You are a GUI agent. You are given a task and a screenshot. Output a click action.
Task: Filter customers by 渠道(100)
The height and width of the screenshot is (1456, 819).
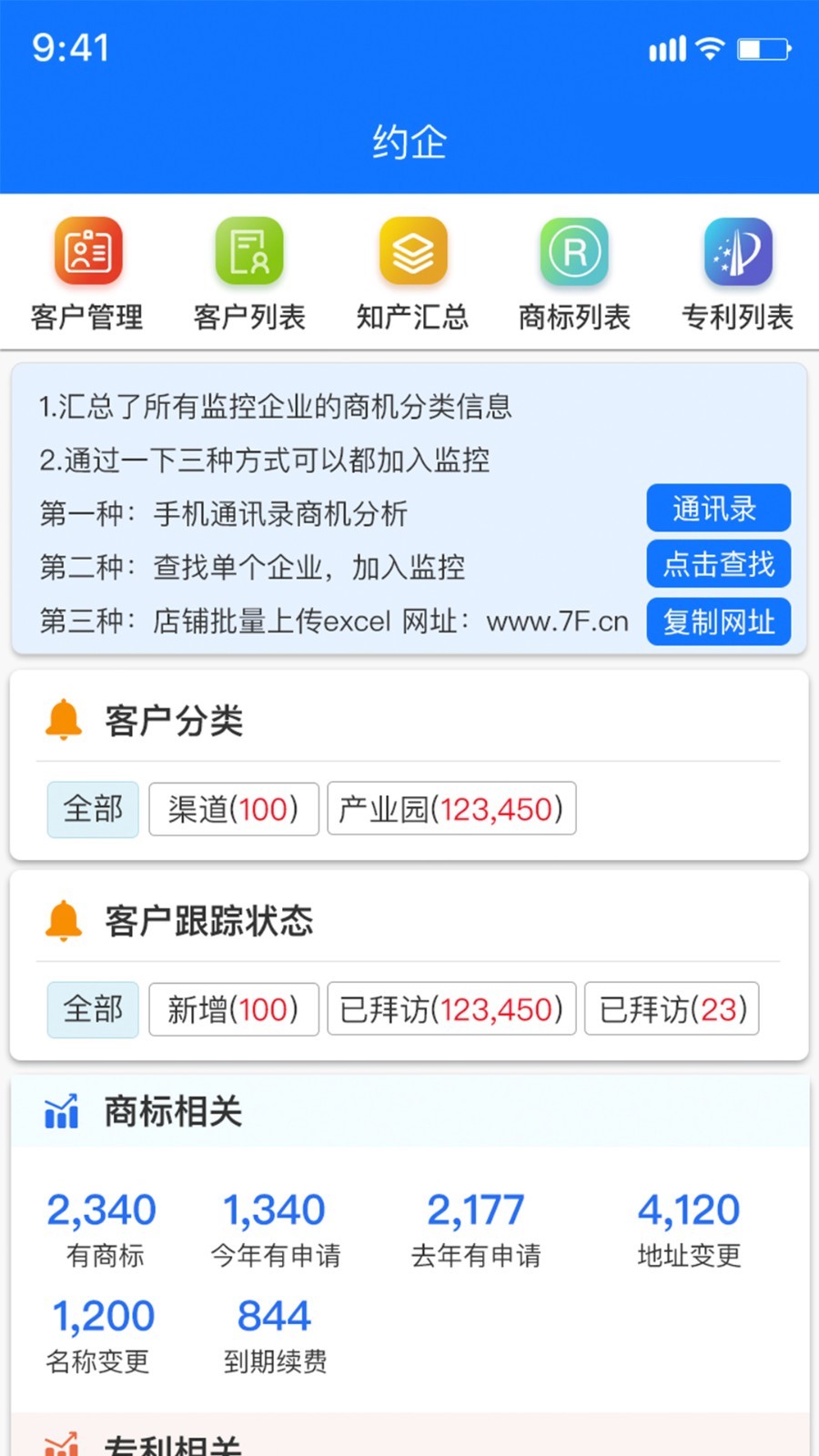point(233,809)
